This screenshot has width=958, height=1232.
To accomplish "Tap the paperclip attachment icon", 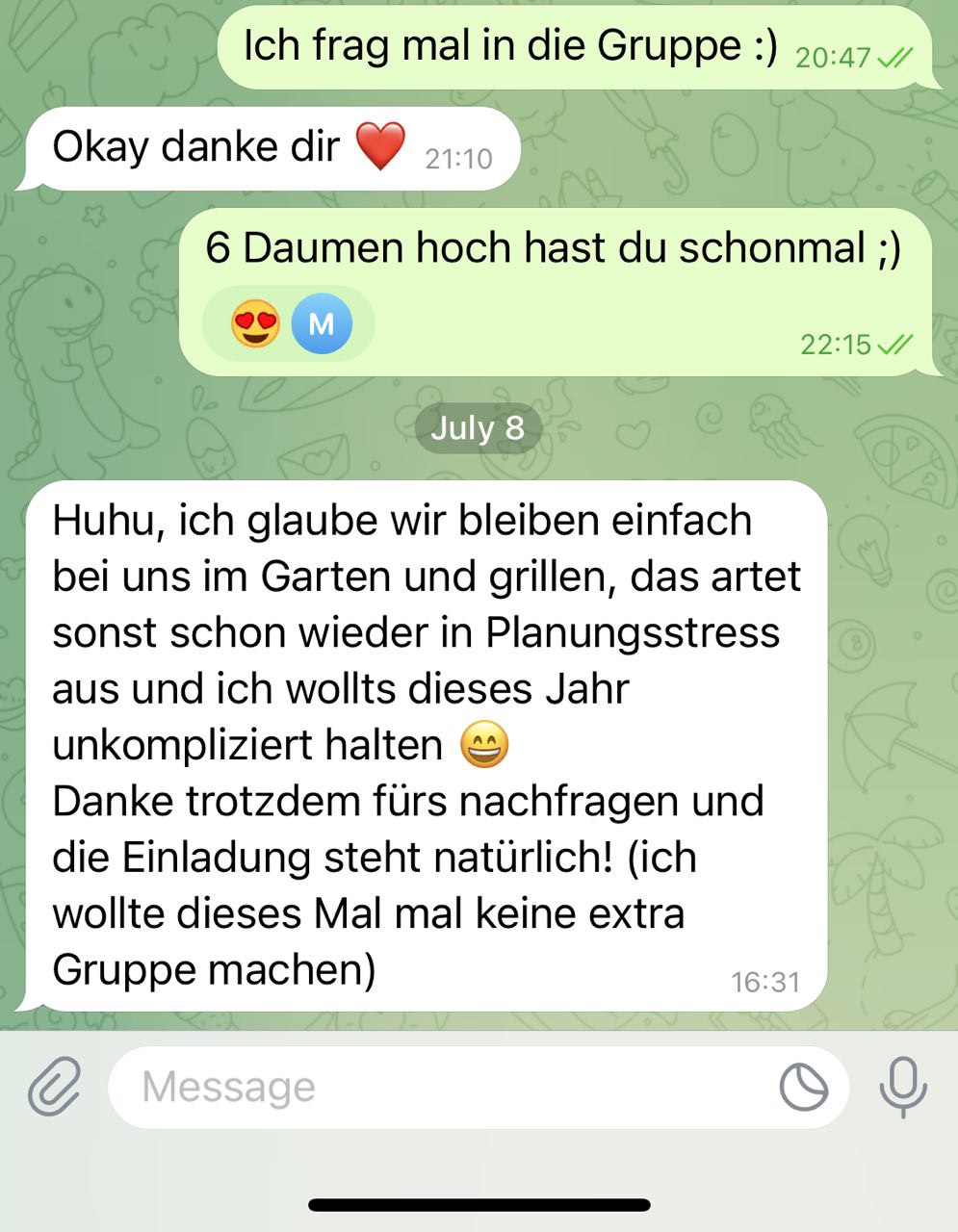I will coord(54,1088).
